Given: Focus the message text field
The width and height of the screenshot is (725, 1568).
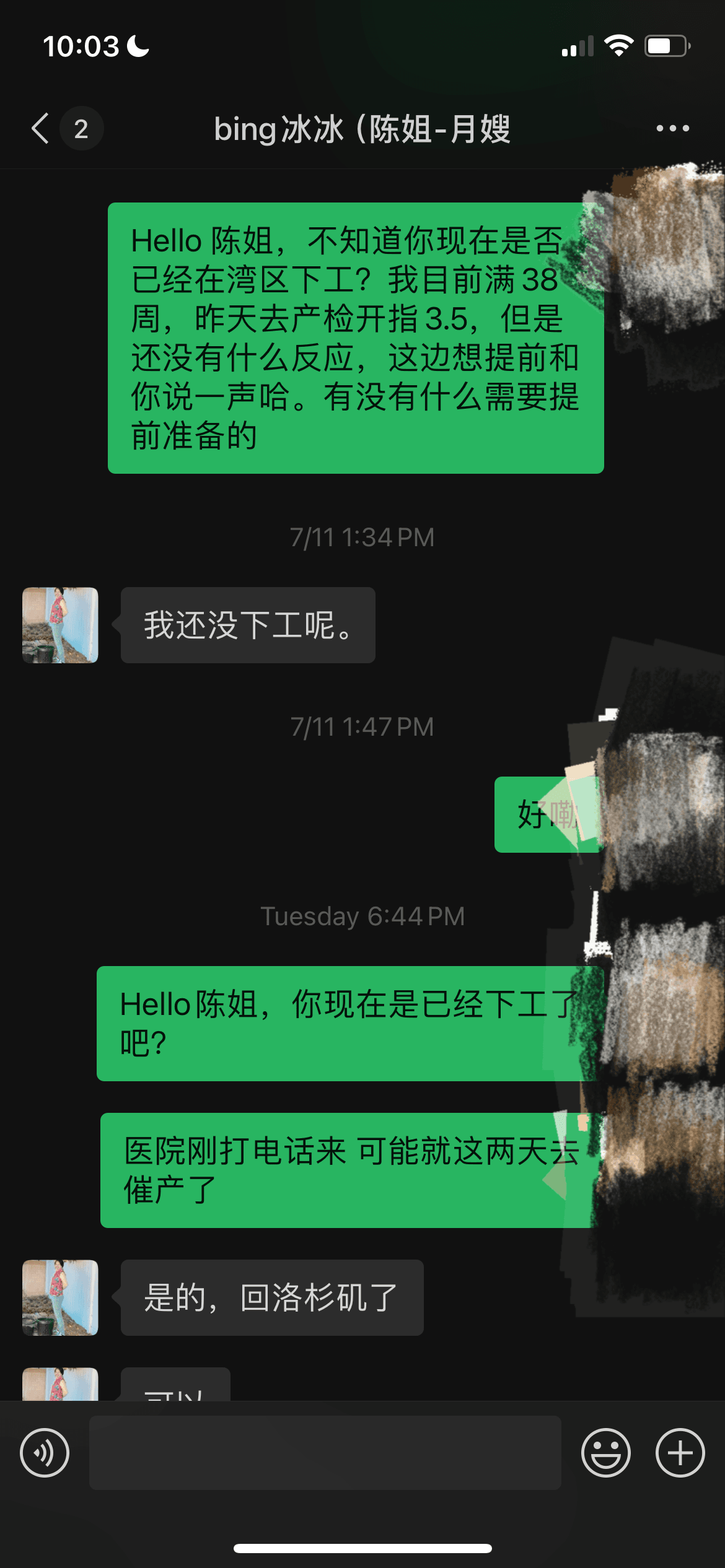Looking at the screenshot, I should (325, 1453).
